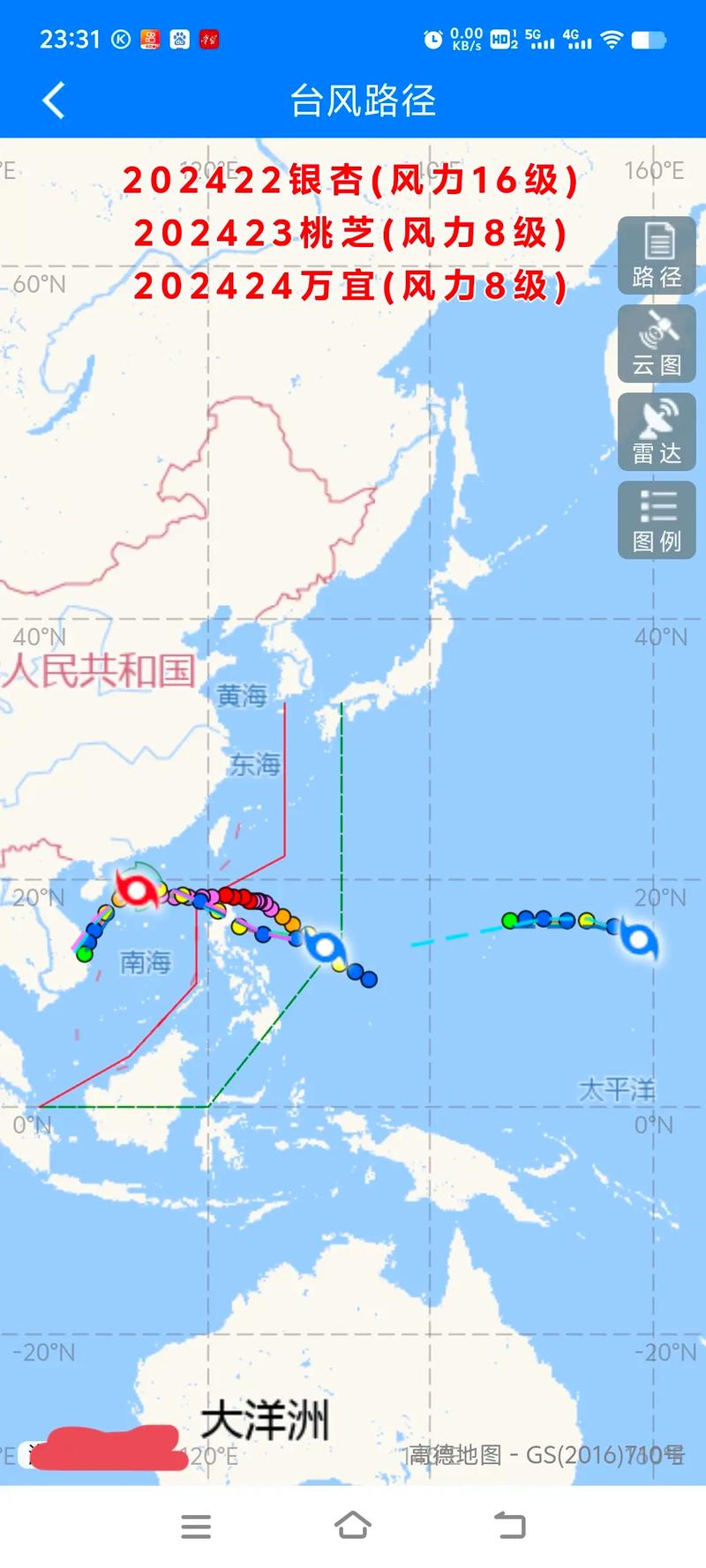Open the 202423桃芝 typhoon entry

tap(353, 234)
